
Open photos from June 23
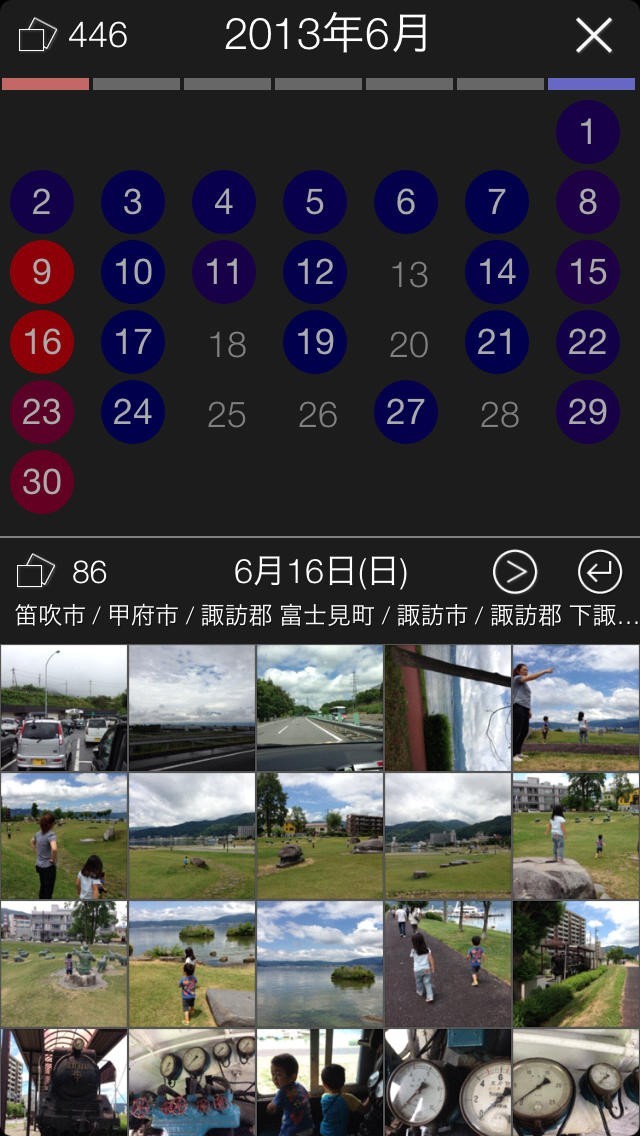click(42, 412)
